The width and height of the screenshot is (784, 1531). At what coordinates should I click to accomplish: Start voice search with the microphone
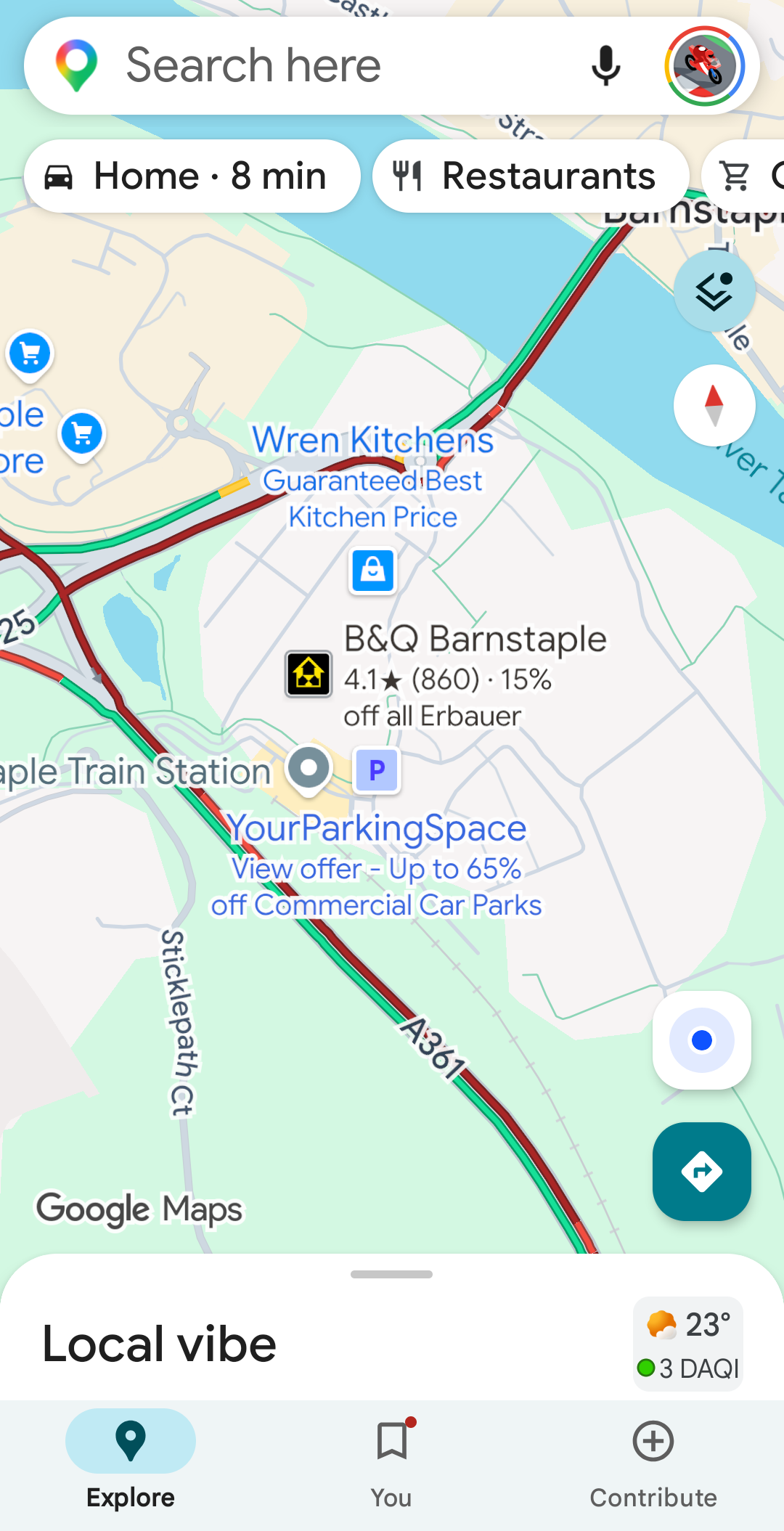[x=605, y=65]
